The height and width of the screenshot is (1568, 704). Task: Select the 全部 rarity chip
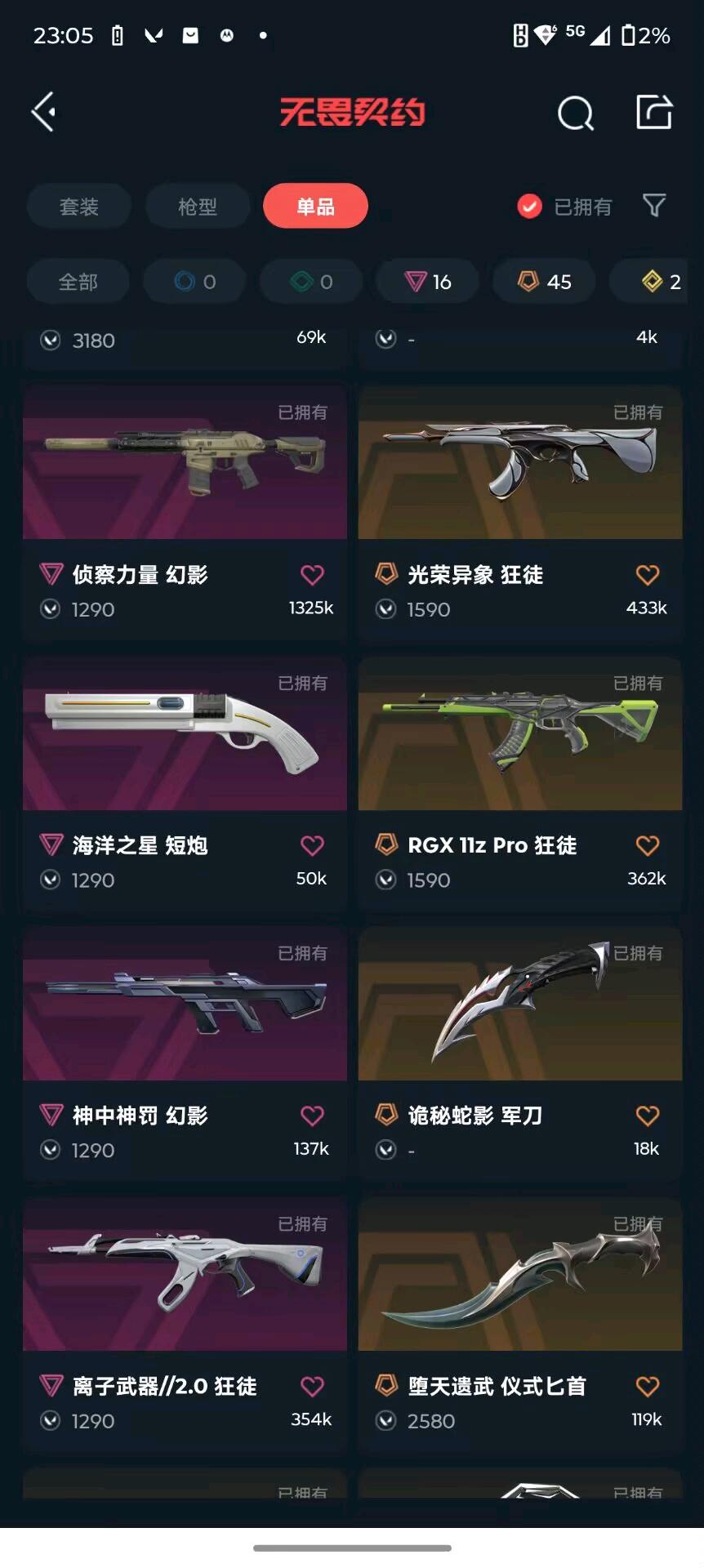(78, 282)
